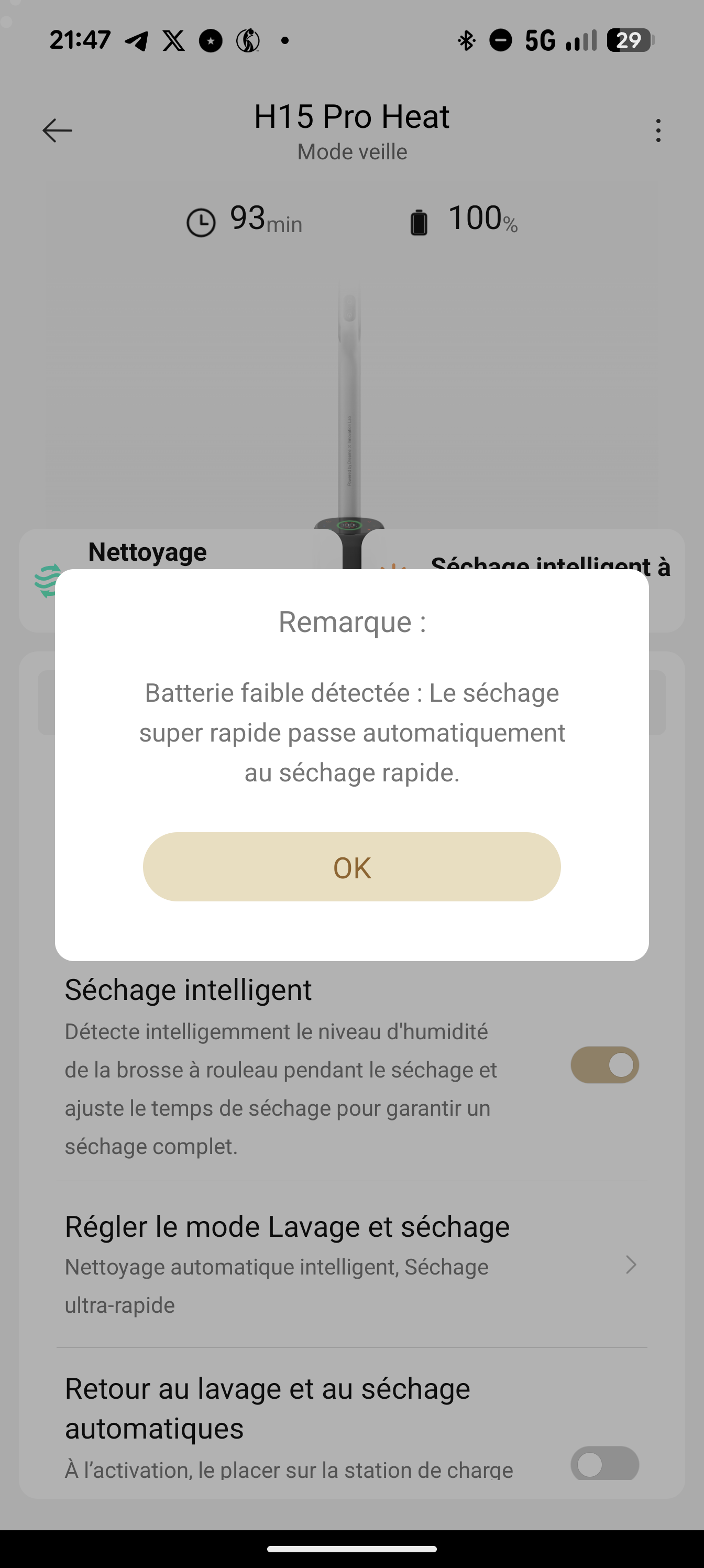Select the Nettoyage card
Screen dimensions: 704x1568
(146, 552)
